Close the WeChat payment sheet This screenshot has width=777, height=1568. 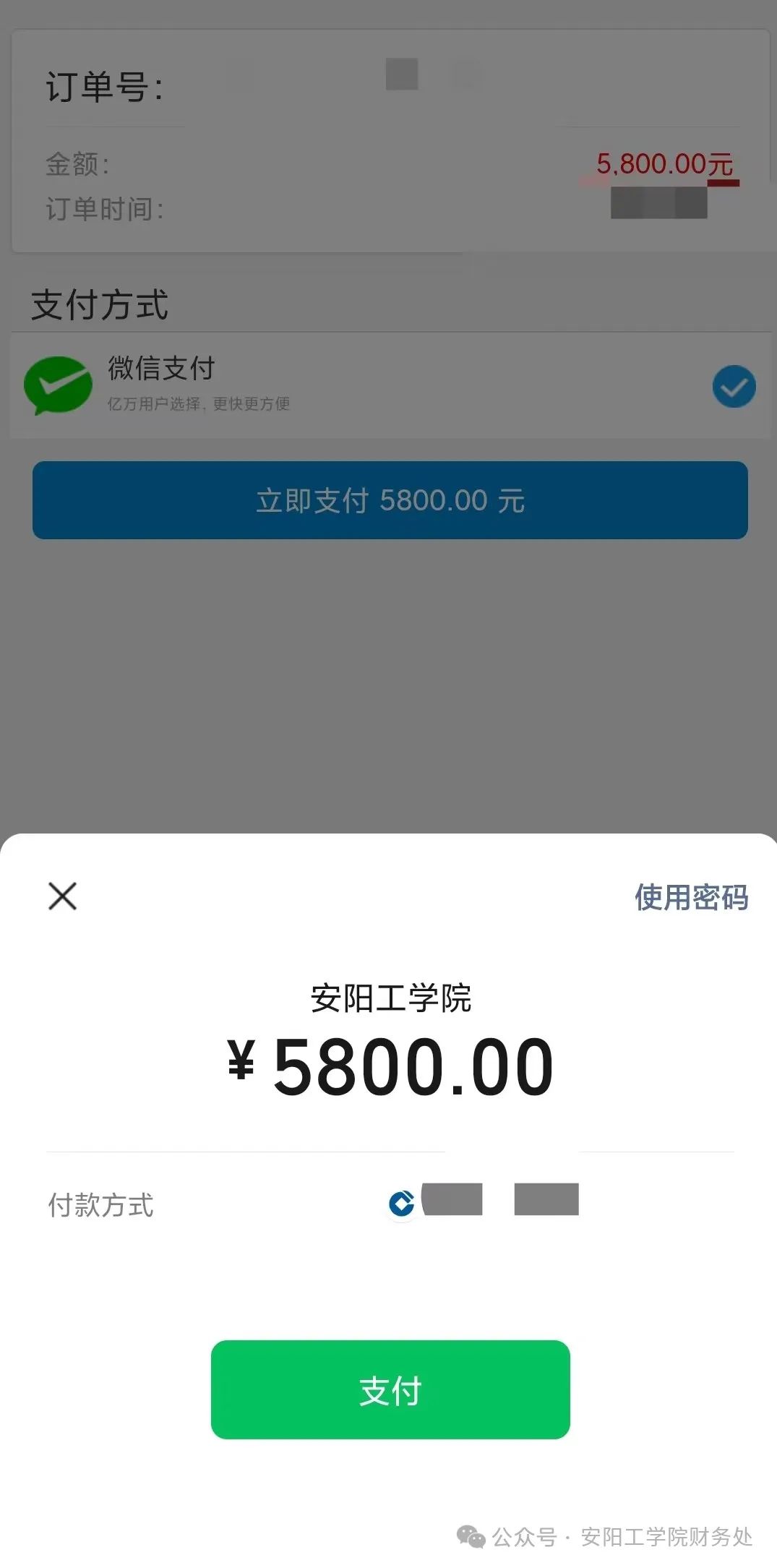pos(62,896)
